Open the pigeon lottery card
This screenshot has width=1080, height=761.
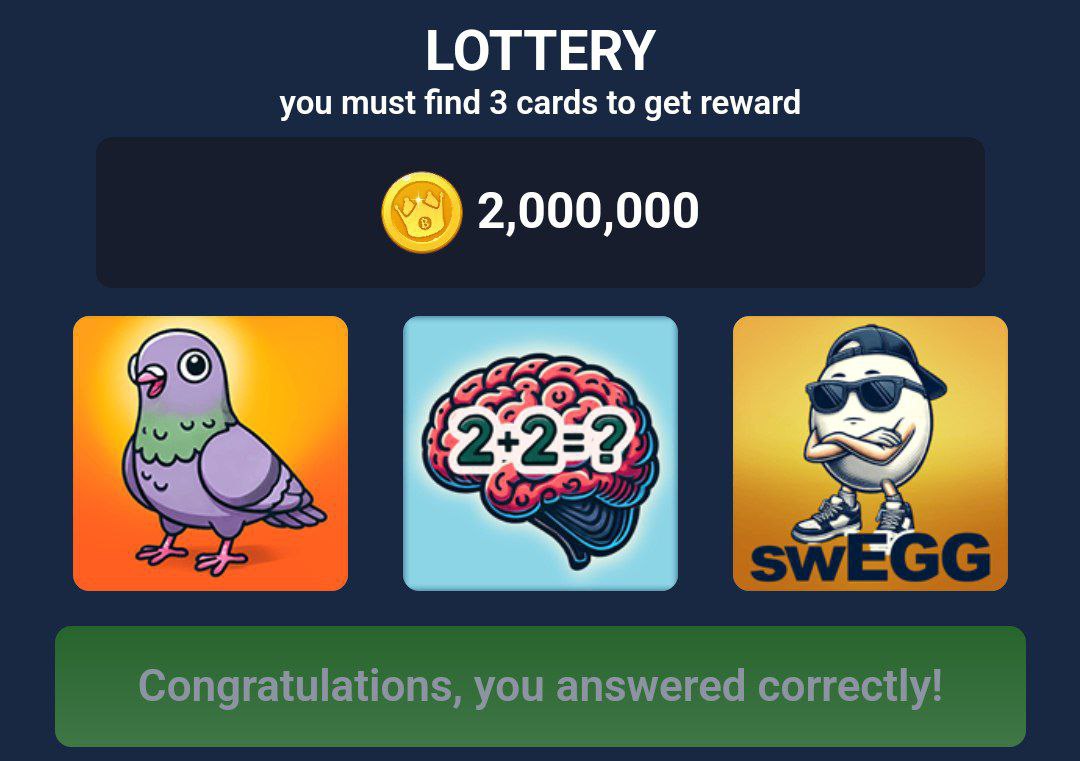tap(210, 453)
